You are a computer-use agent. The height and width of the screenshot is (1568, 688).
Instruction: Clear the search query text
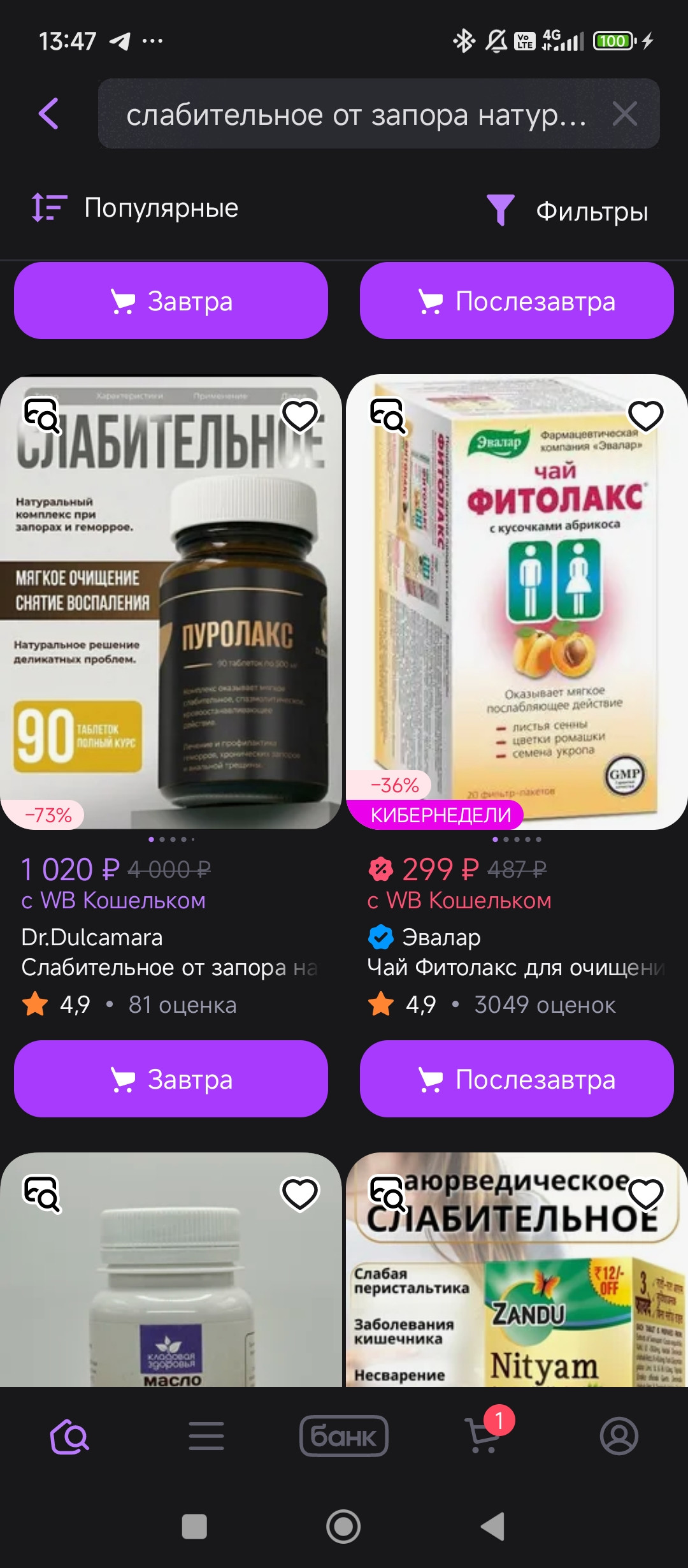(x=624, y=115)
